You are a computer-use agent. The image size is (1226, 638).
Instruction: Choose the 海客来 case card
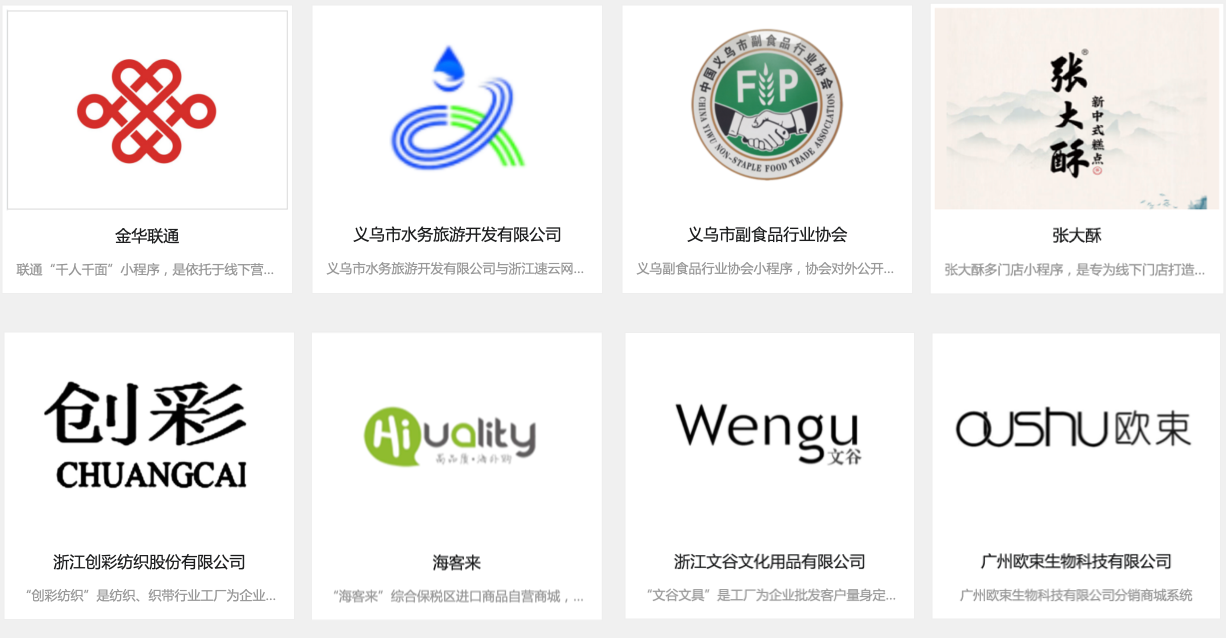[457, 475]
